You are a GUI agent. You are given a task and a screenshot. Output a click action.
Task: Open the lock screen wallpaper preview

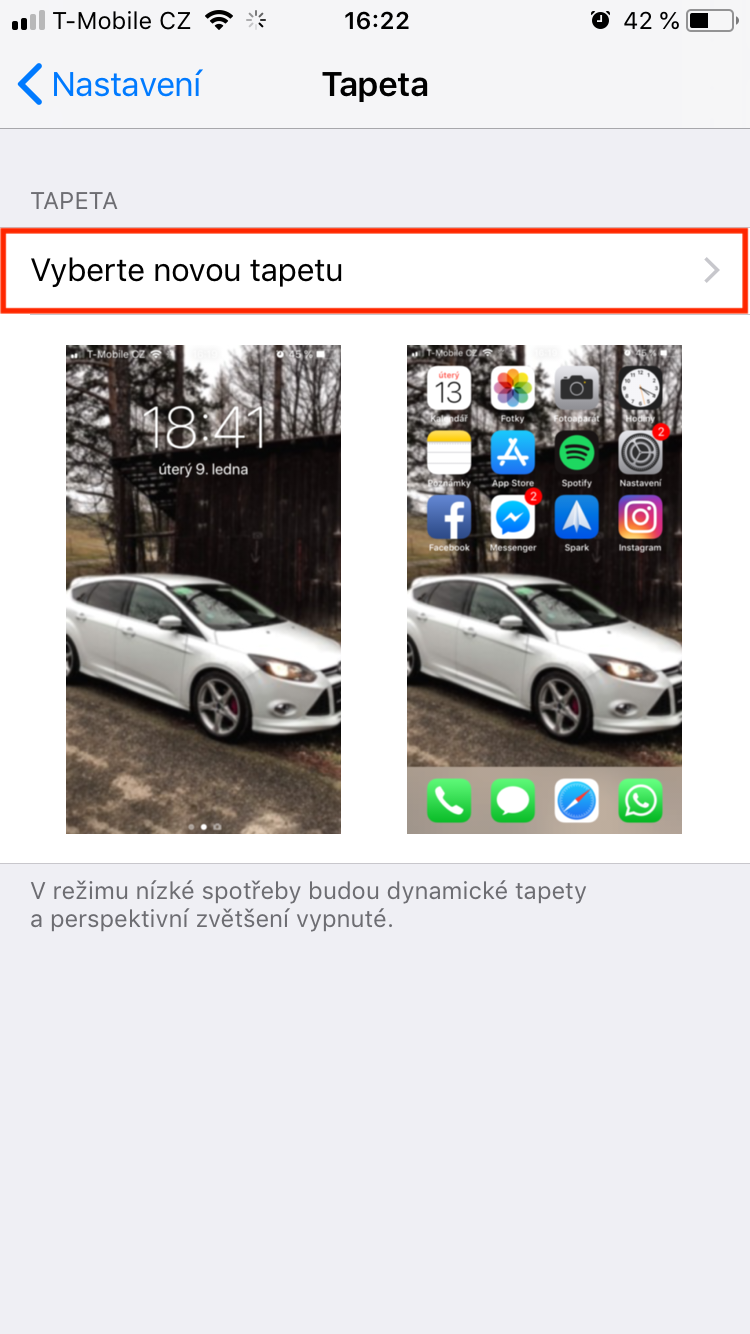click(x=203, y=589)
